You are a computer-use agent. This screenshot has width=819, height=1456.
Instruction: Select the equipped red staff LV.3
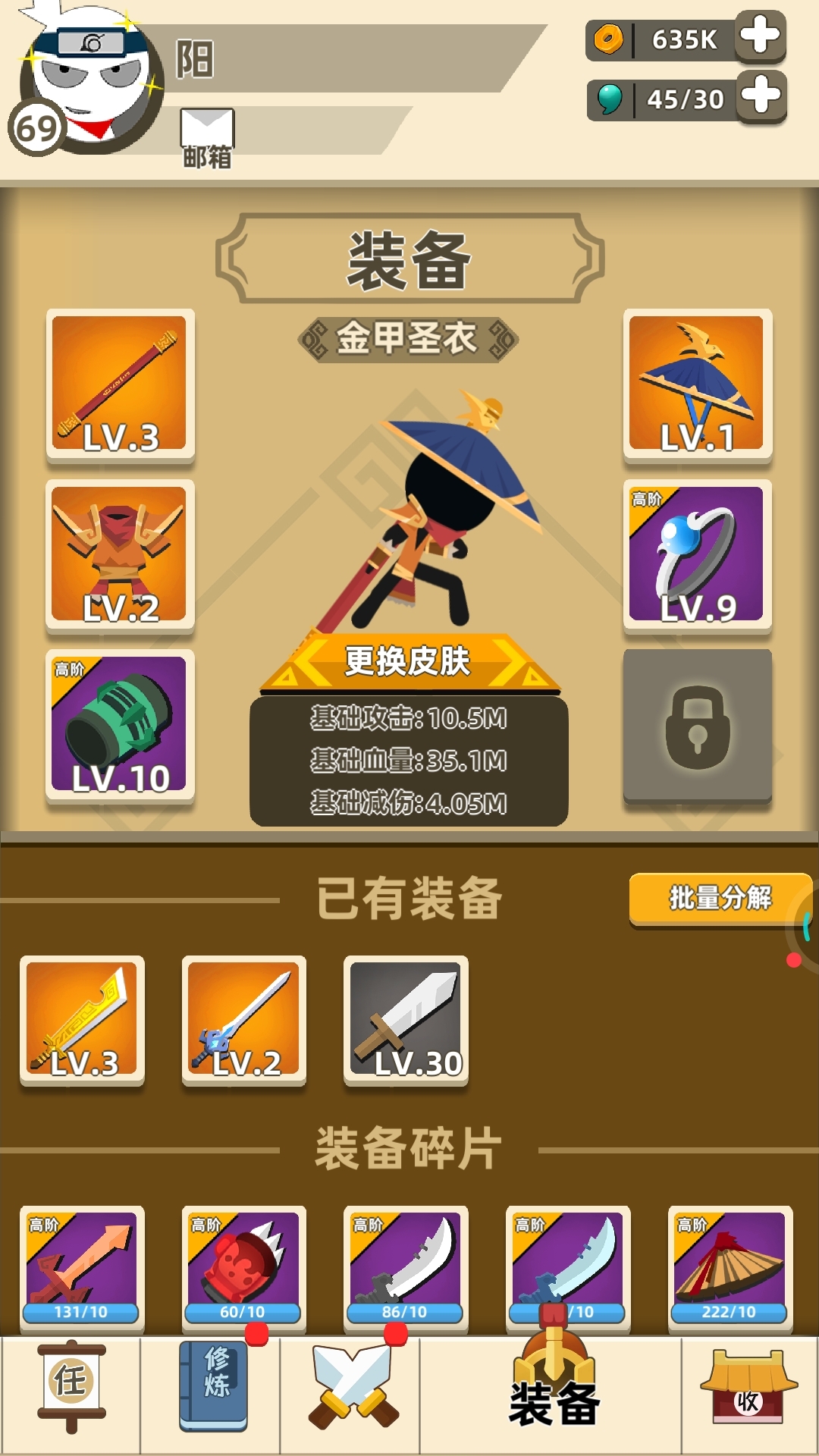click(x=120, y=384)
